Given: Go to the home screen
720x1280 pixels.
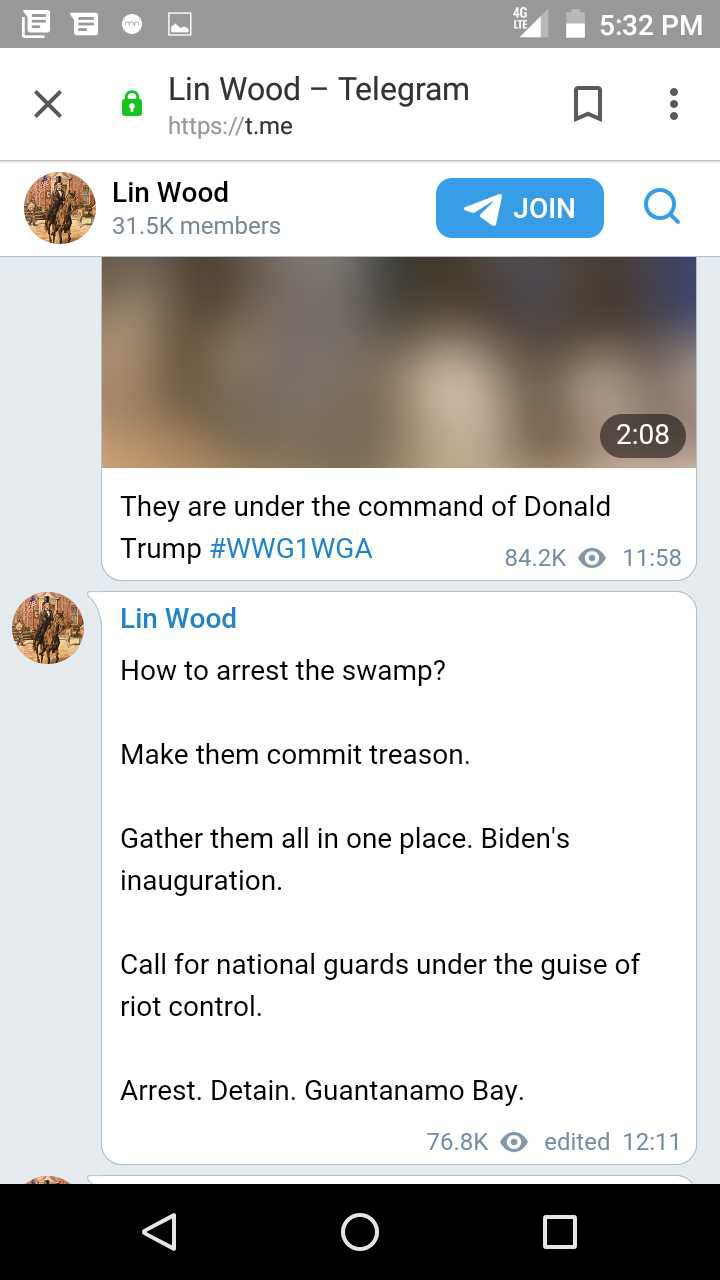Looking at the screenshot, I should tap(360, 1232).
